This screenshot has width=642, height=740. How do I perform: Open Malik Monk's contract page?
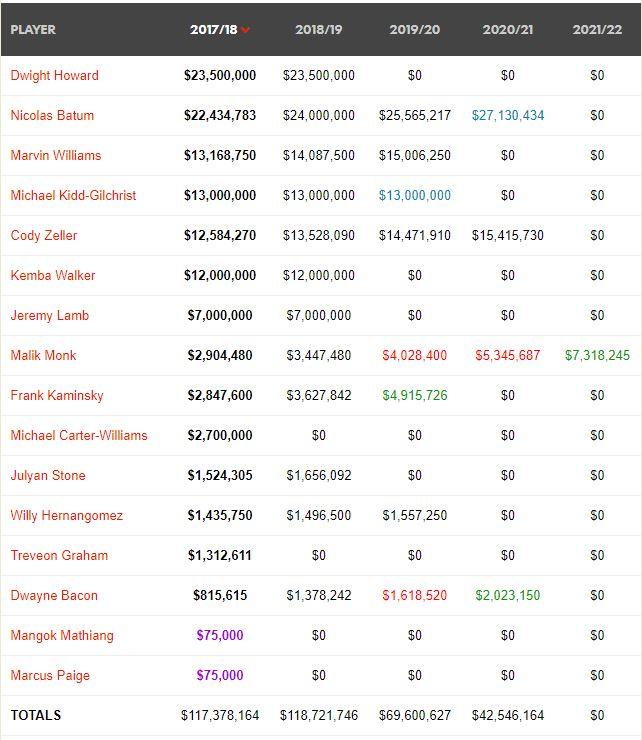[x=43, y=355]
